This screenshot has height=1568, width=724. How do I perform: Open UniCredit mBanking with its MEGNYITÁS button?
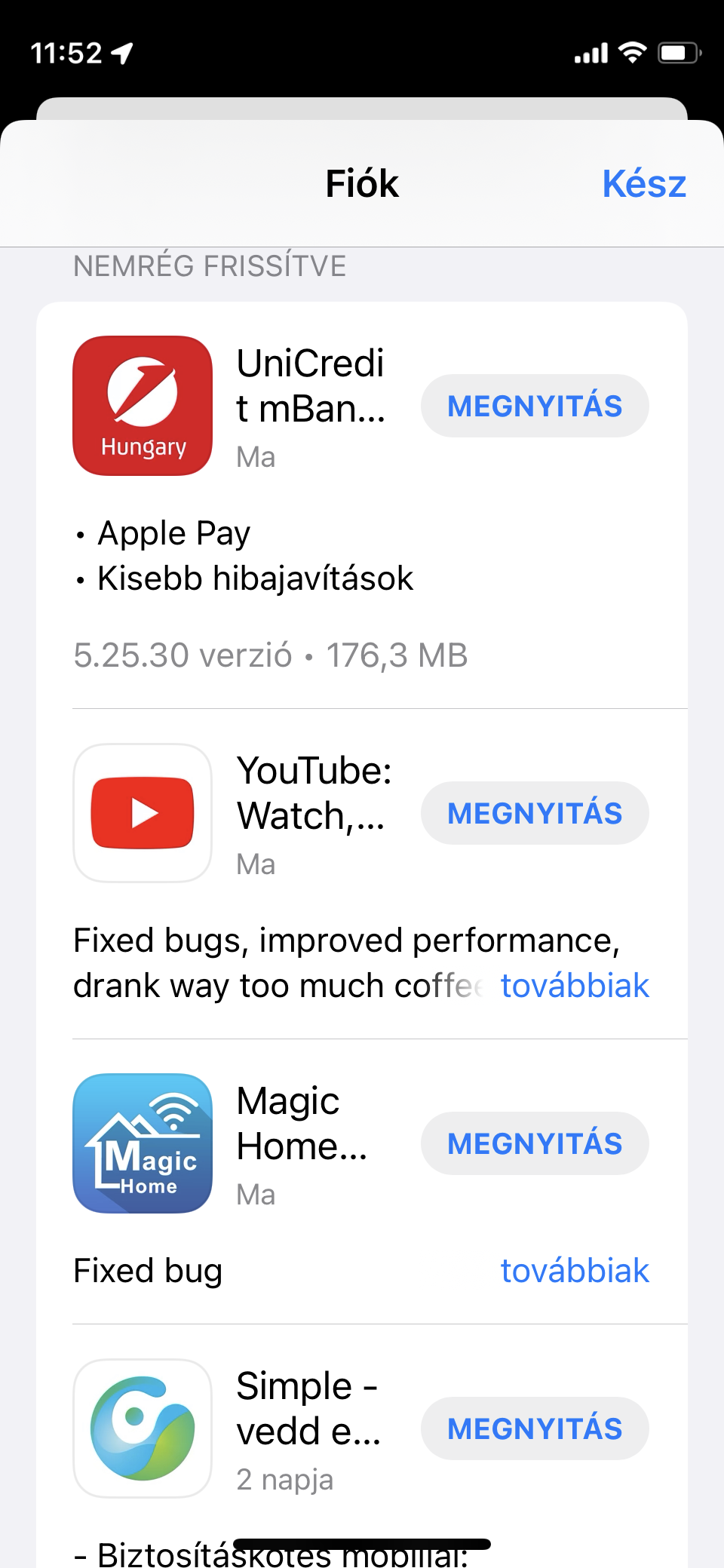tap(534, 407)
